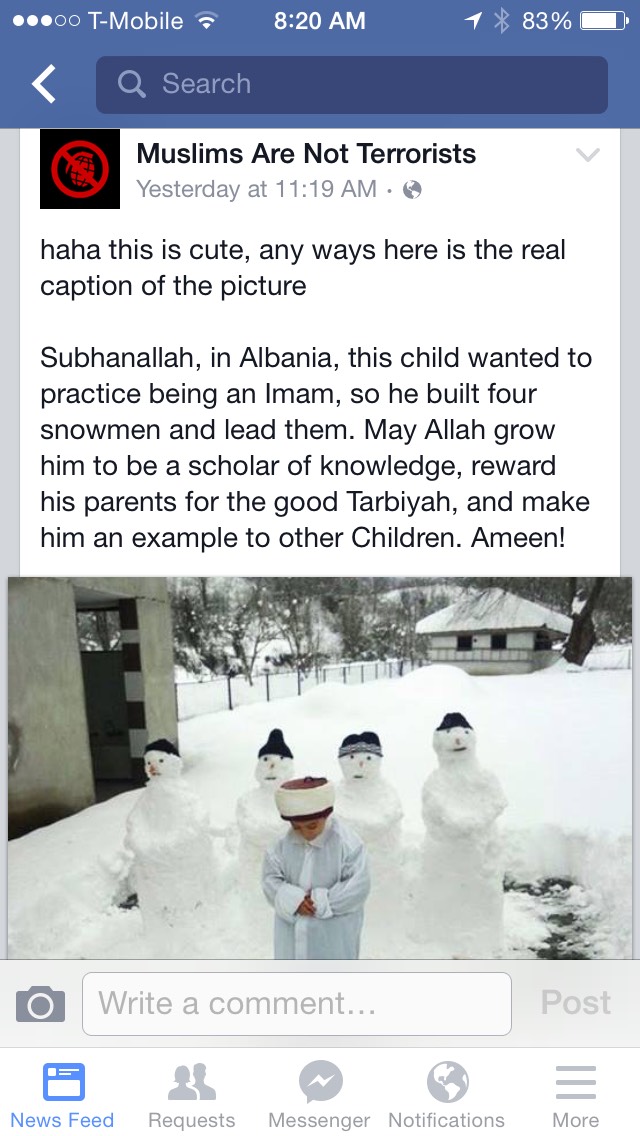
Task: Open the More menu tab
Action: pos(576,1096)
